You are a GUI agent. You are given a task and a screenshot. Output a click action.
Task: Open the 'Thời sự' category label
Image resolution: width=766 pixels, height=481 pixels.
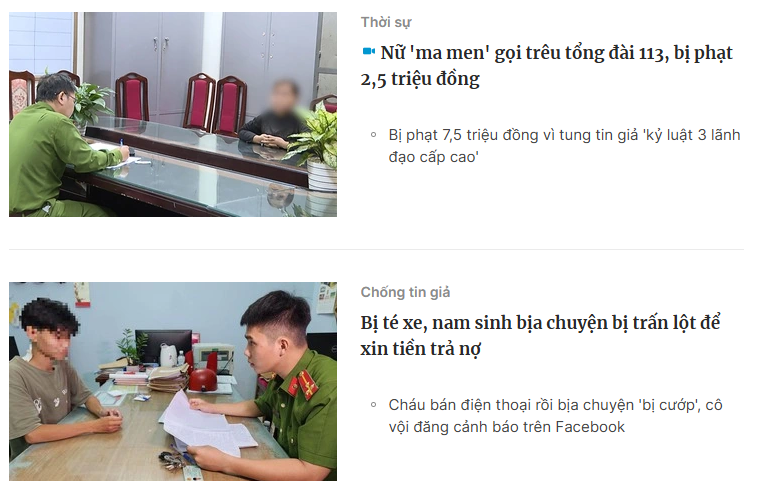386,22
